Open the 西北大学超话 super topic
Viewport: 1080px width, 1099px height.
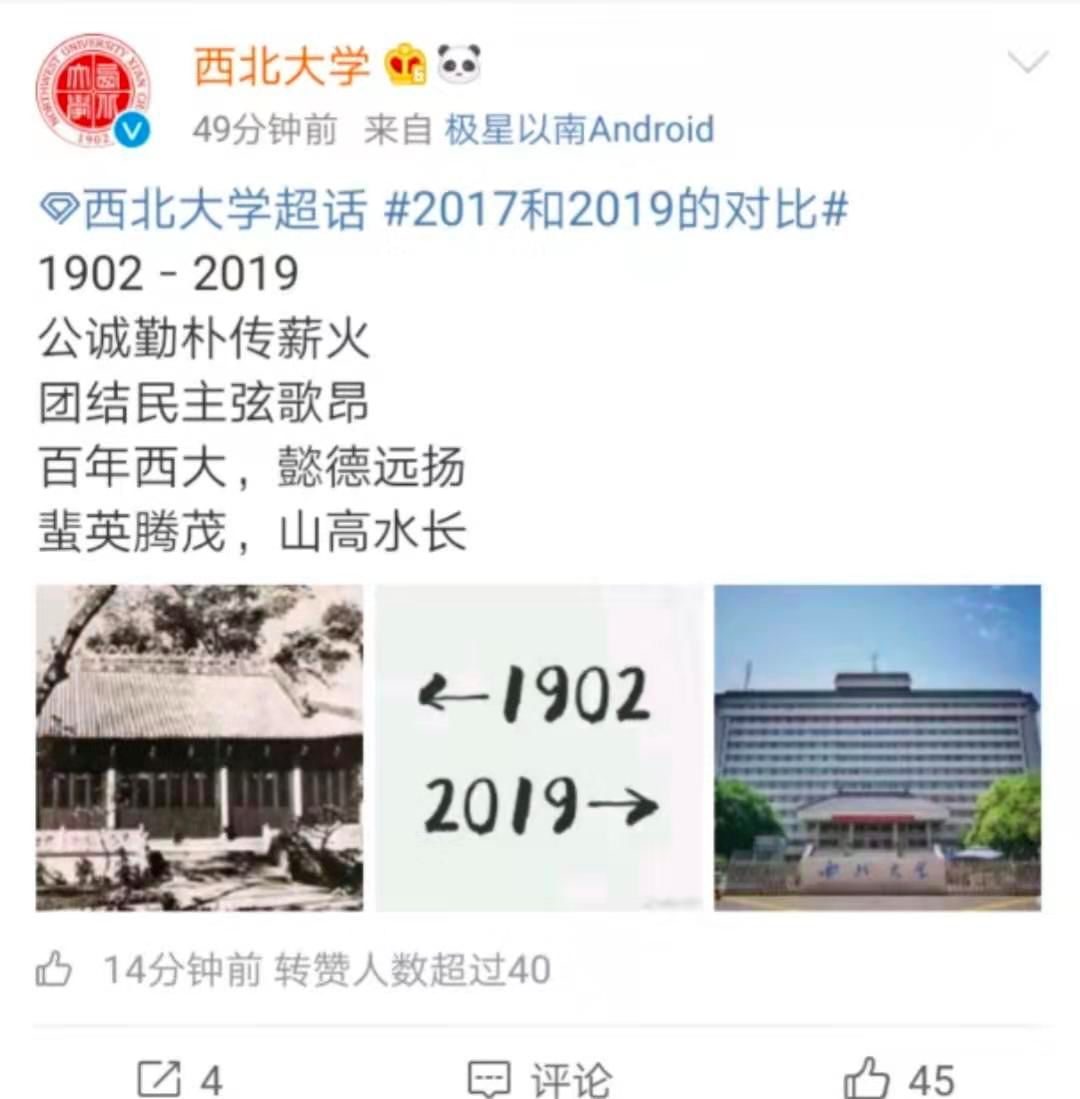(210, 211)
